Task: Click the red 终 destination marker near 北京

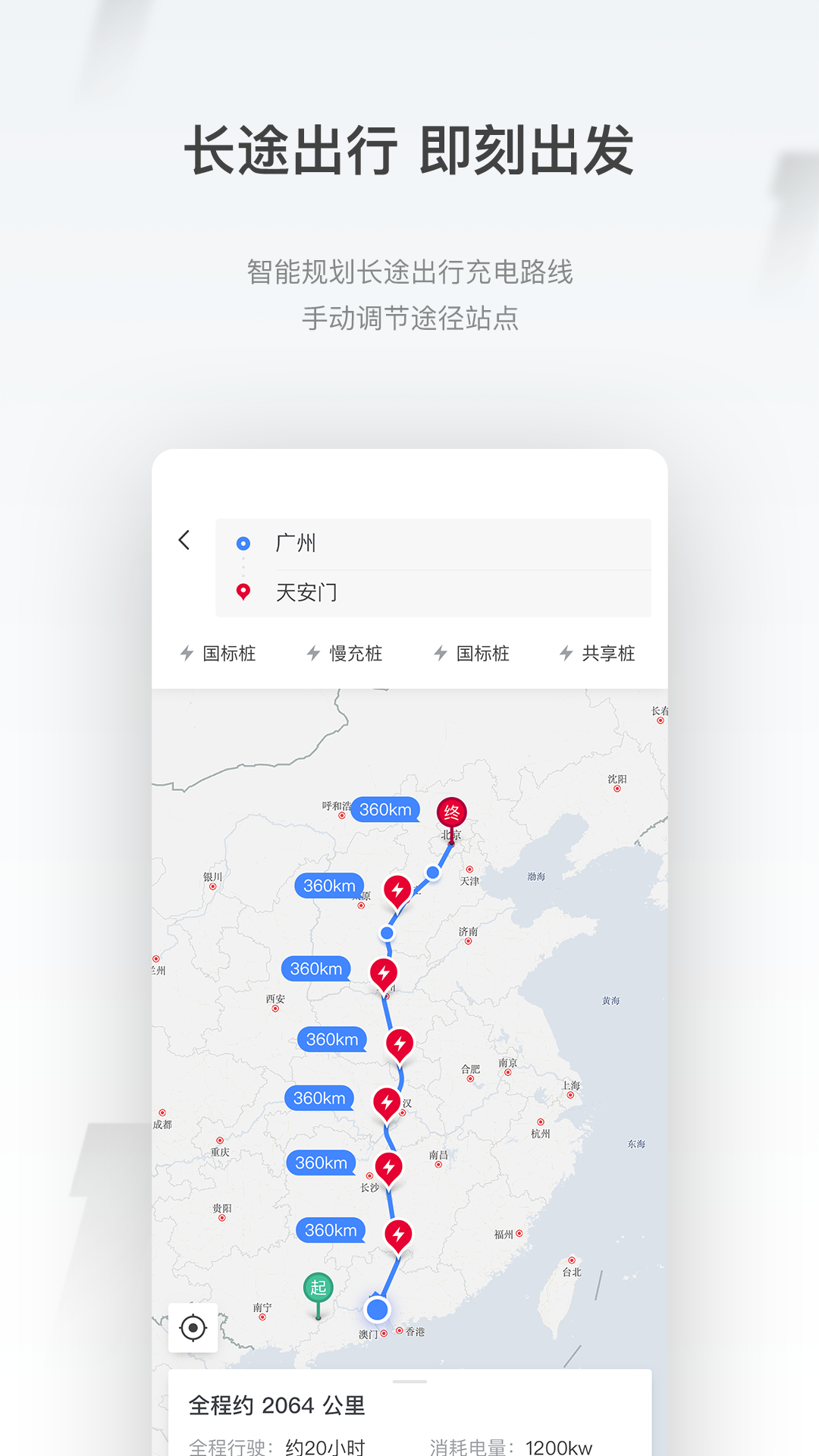Action: click(x=450, y=811)
